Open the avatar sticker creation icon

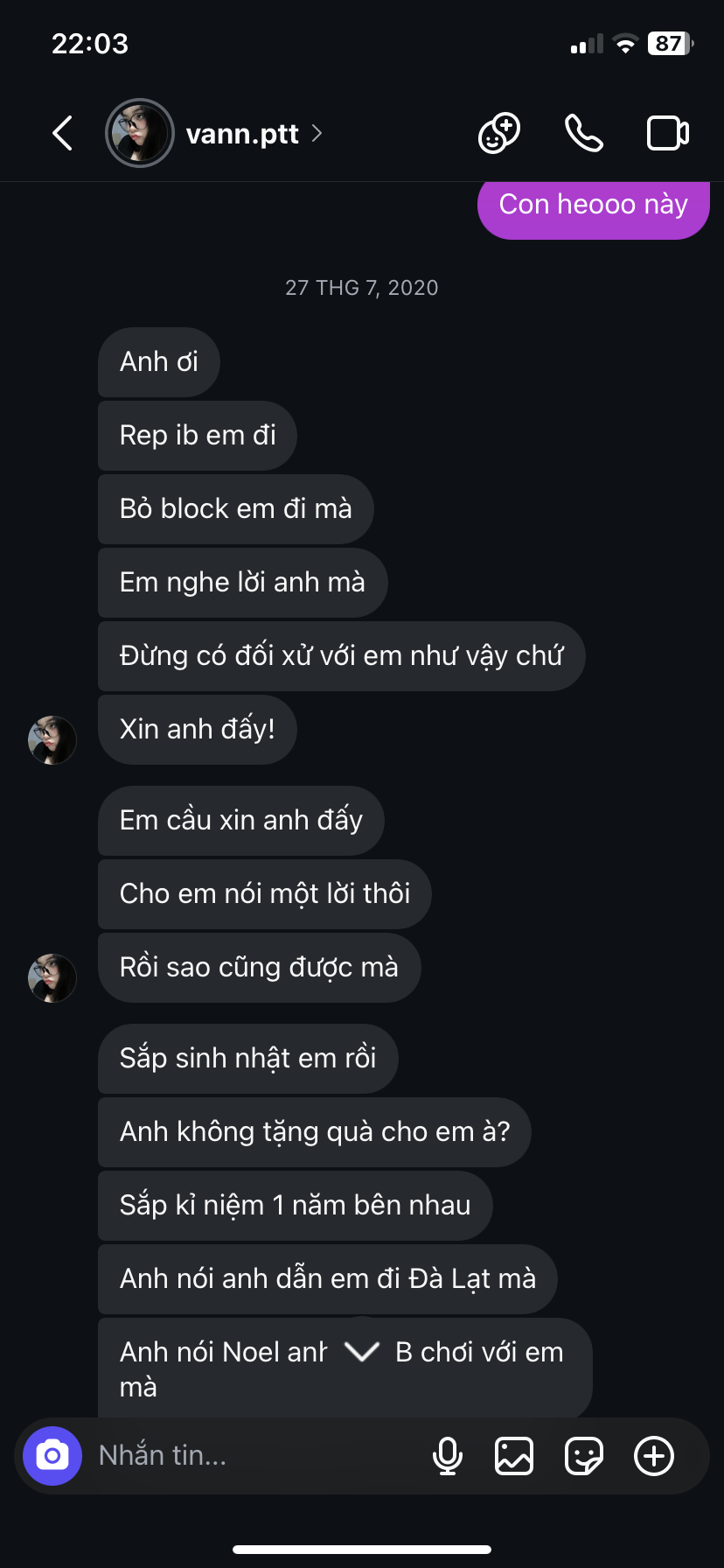tap(498, 134)
